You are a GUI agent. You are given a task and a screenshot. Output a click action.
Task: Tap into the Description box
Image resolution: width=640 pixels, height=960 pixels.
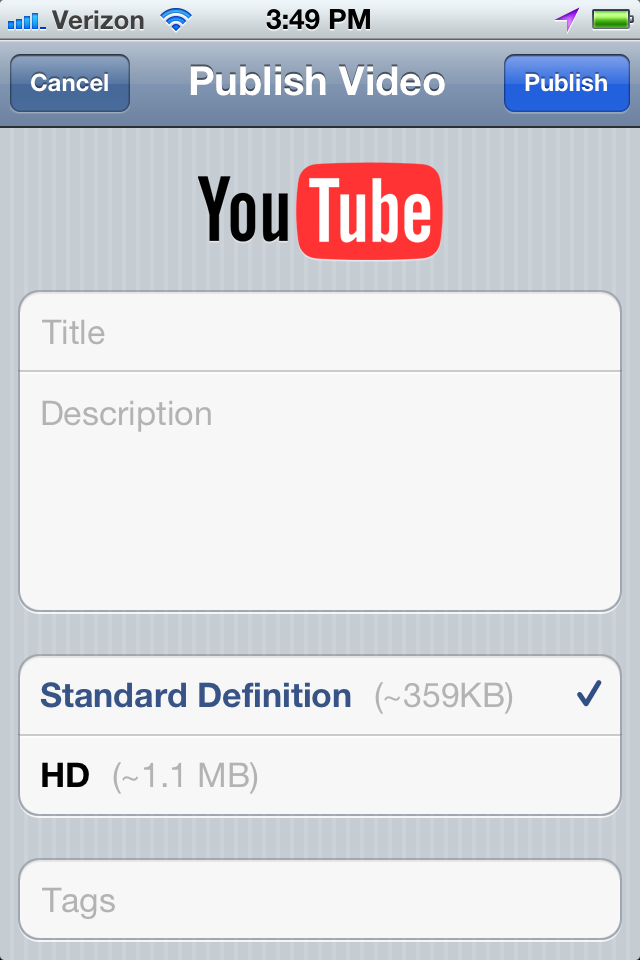[320, 490]
